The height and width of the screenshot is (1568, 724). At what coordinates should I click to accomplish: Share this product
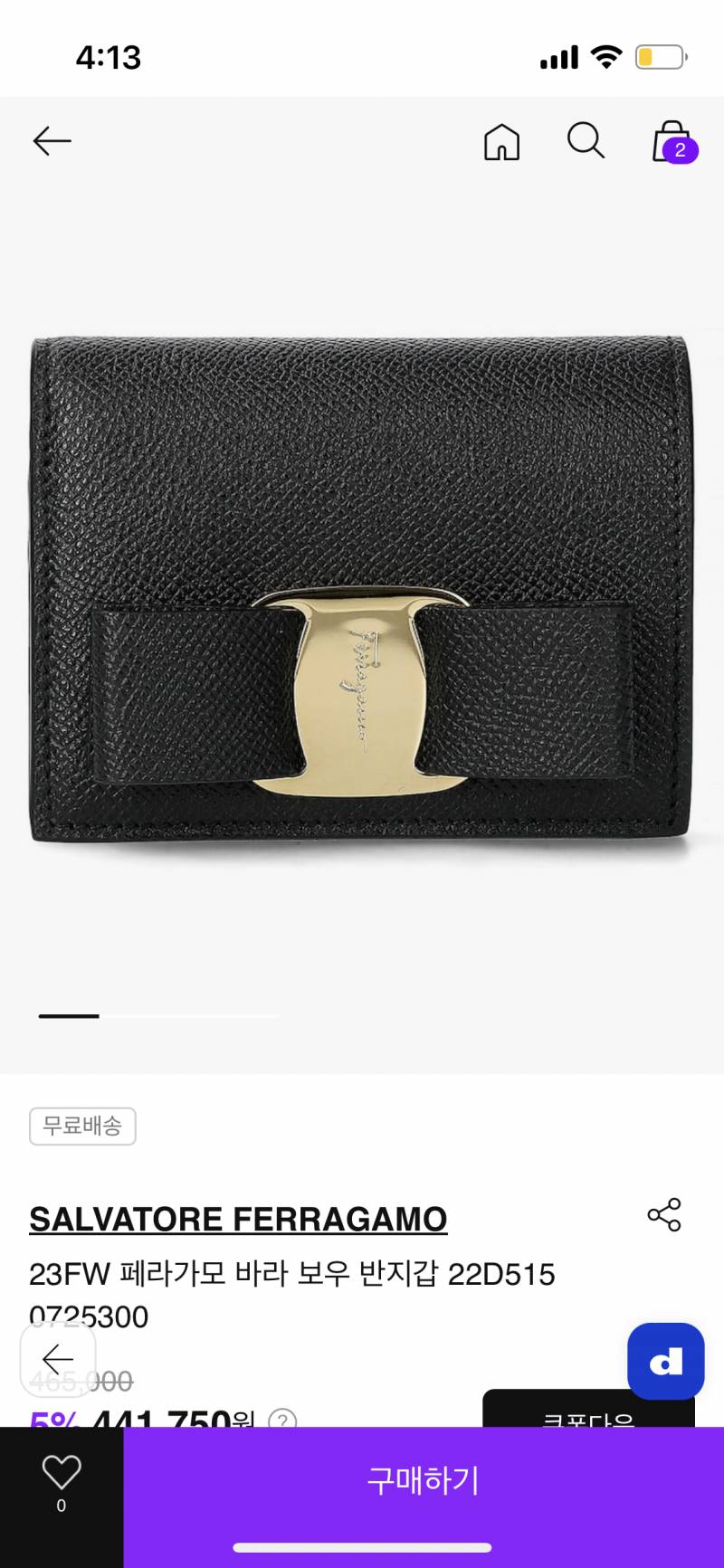pyautogui.click(x=663, y=1215)
